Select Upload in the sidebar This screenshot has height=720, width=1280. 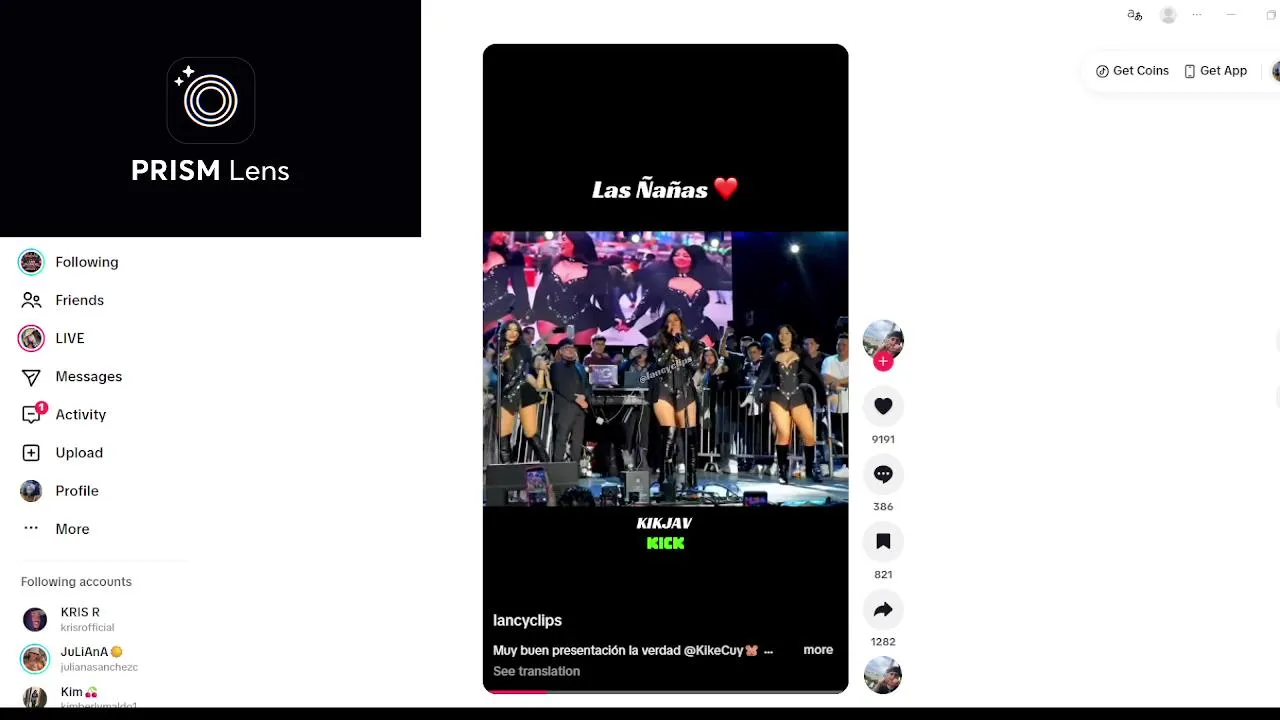click(x=79, y=452)
